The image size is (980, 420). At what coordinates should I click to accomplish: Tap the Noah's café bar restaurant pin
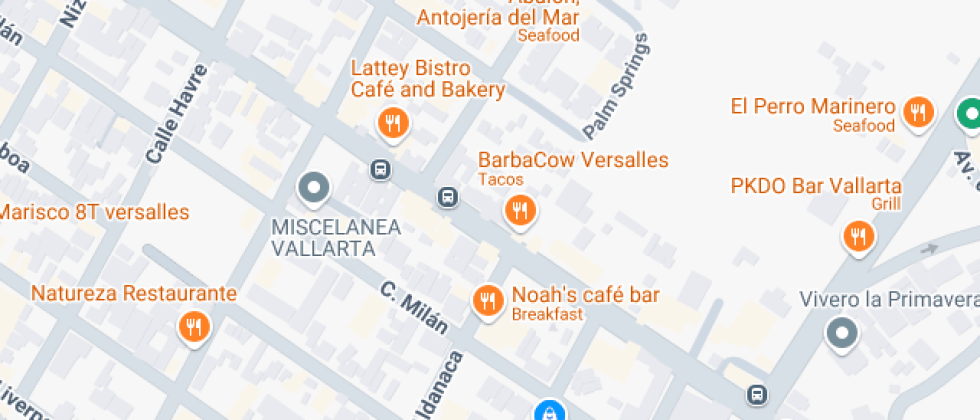coord(487,300)
